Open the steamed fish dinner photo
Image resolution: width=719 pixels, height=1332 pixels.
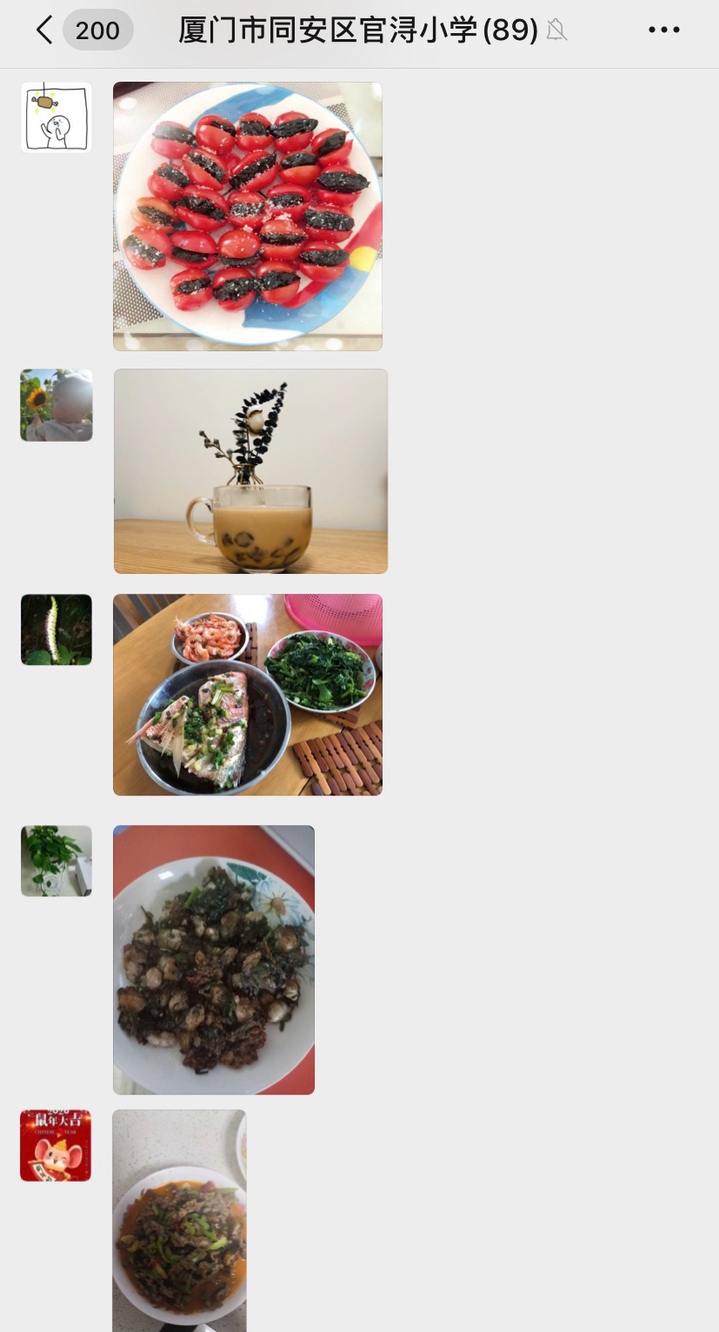pyautogui.click(x=247, y=695)
